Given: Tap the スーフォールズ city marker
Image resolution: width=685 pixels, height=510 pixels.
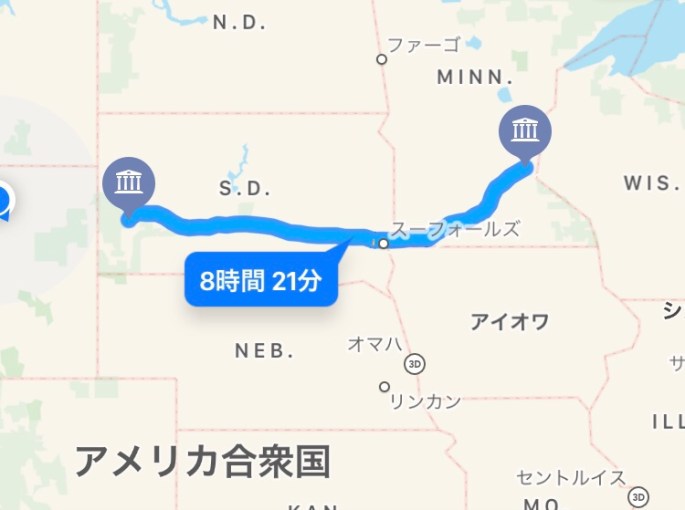Looking at the screenshot, I should (x=383, y=243).
